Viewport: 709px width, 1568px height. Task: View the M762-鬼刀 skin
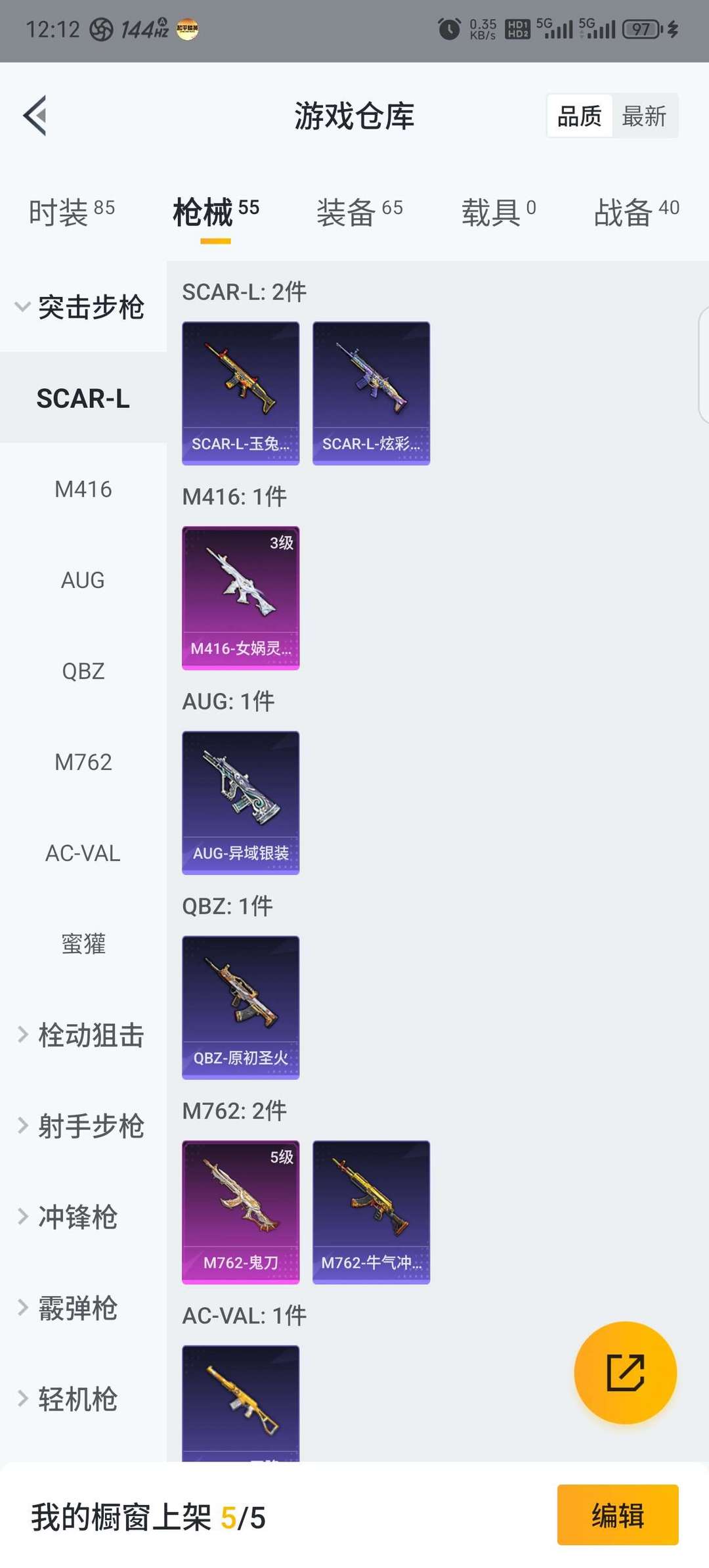pos(240,1212)
